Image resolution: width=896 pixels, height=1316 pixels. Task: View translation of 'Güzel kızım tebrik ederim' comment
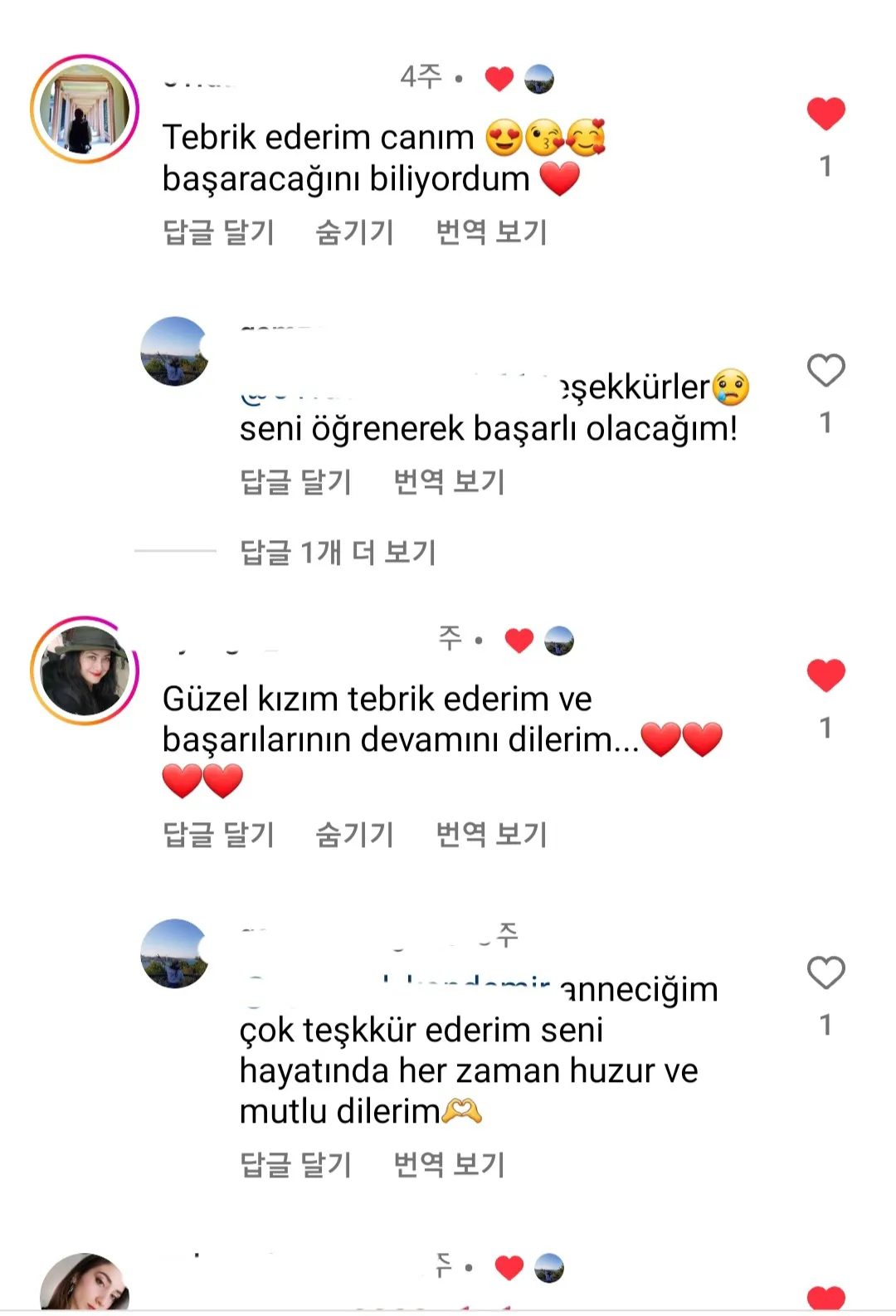(491, 834)
